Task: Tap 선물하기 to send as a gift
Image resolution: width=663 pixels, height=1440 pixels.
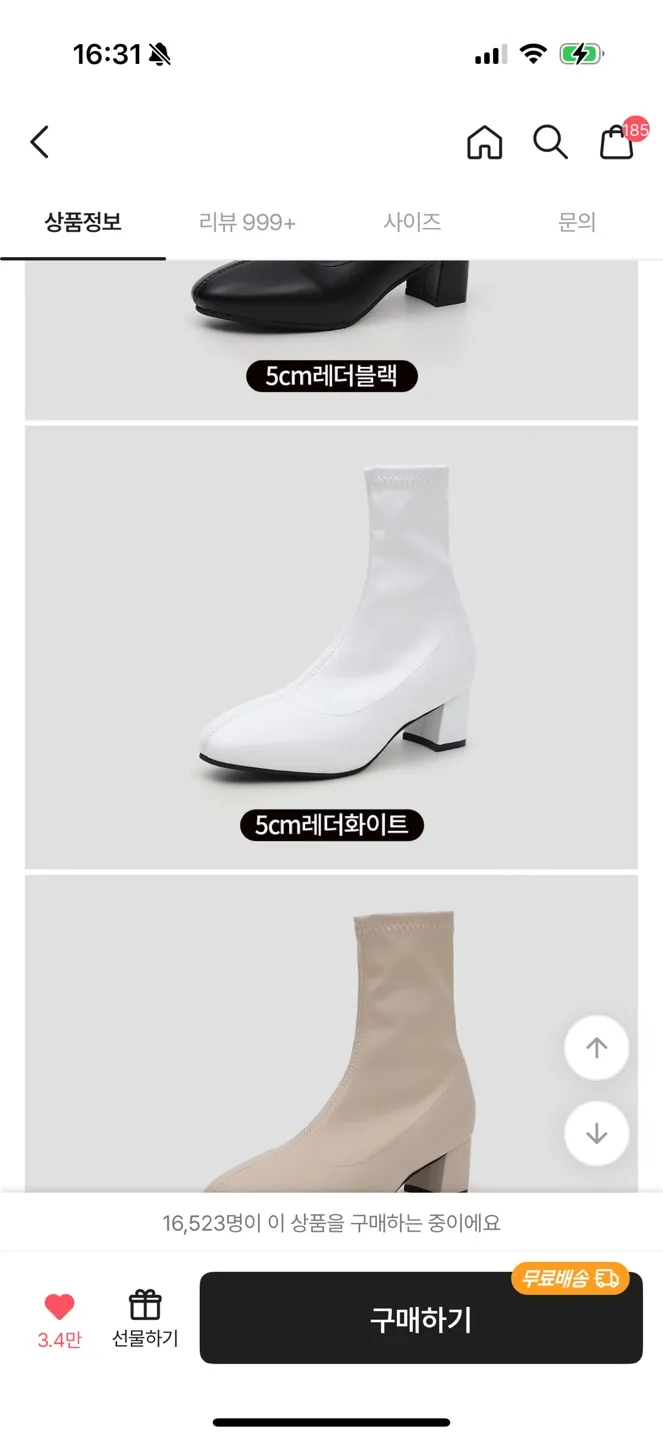Action: [x=145, y=1318]
